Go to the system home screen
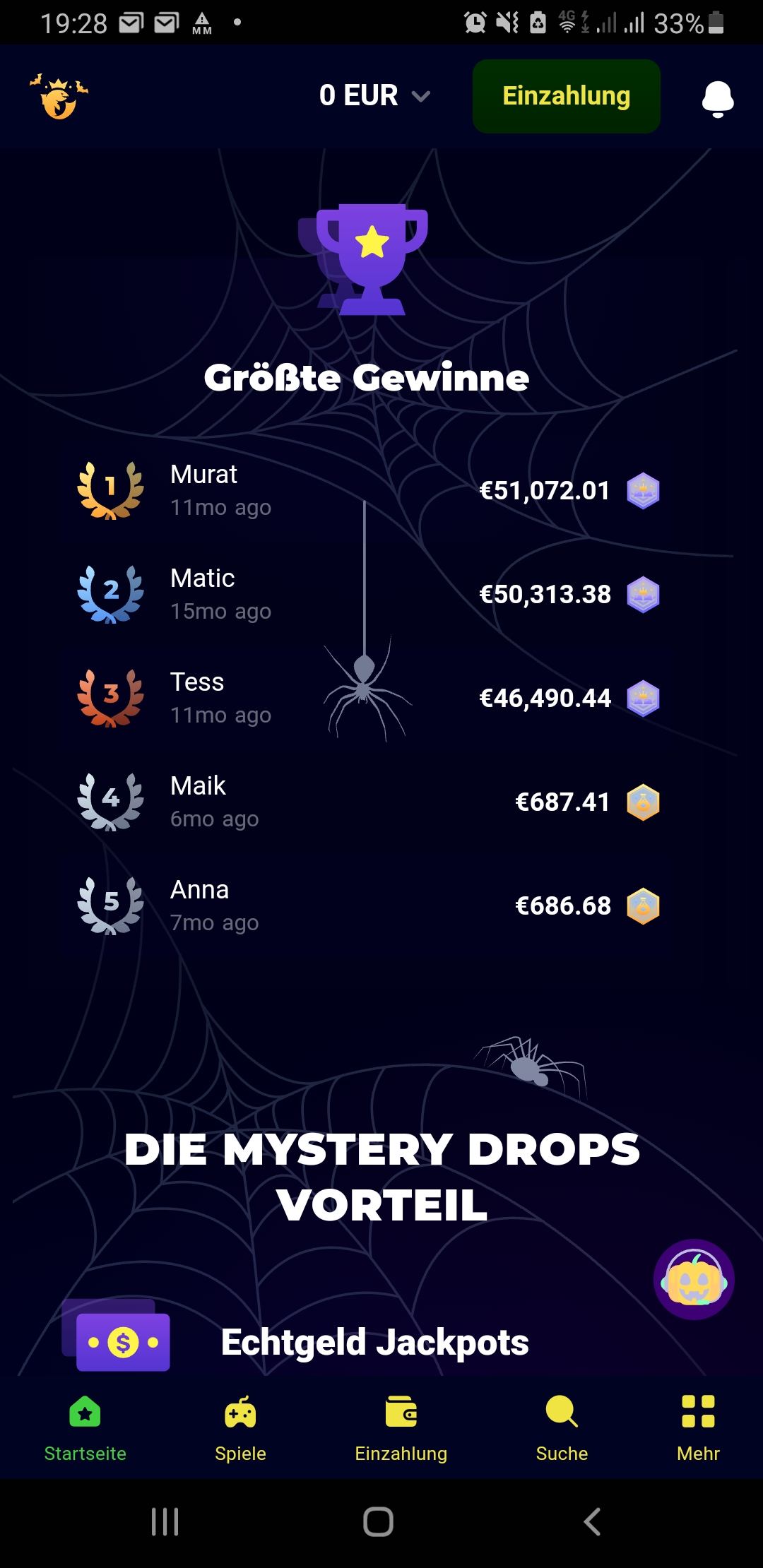Image resolution: width=763 pixels, height=1568 pixels. pos(378,1521)
